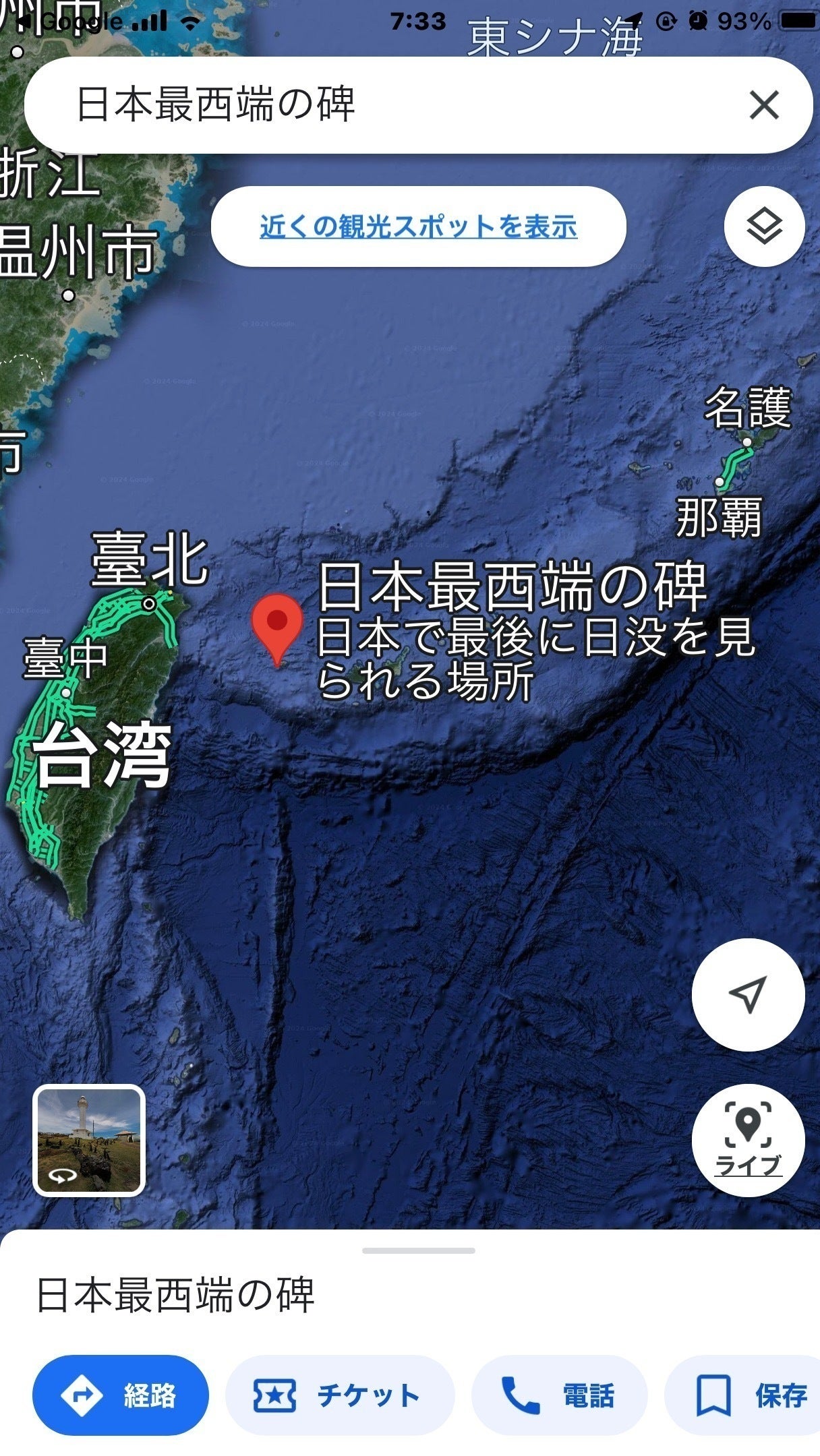Save this place with 保存
Screen dimensions: 820x1456
(x=749, y=1395)
